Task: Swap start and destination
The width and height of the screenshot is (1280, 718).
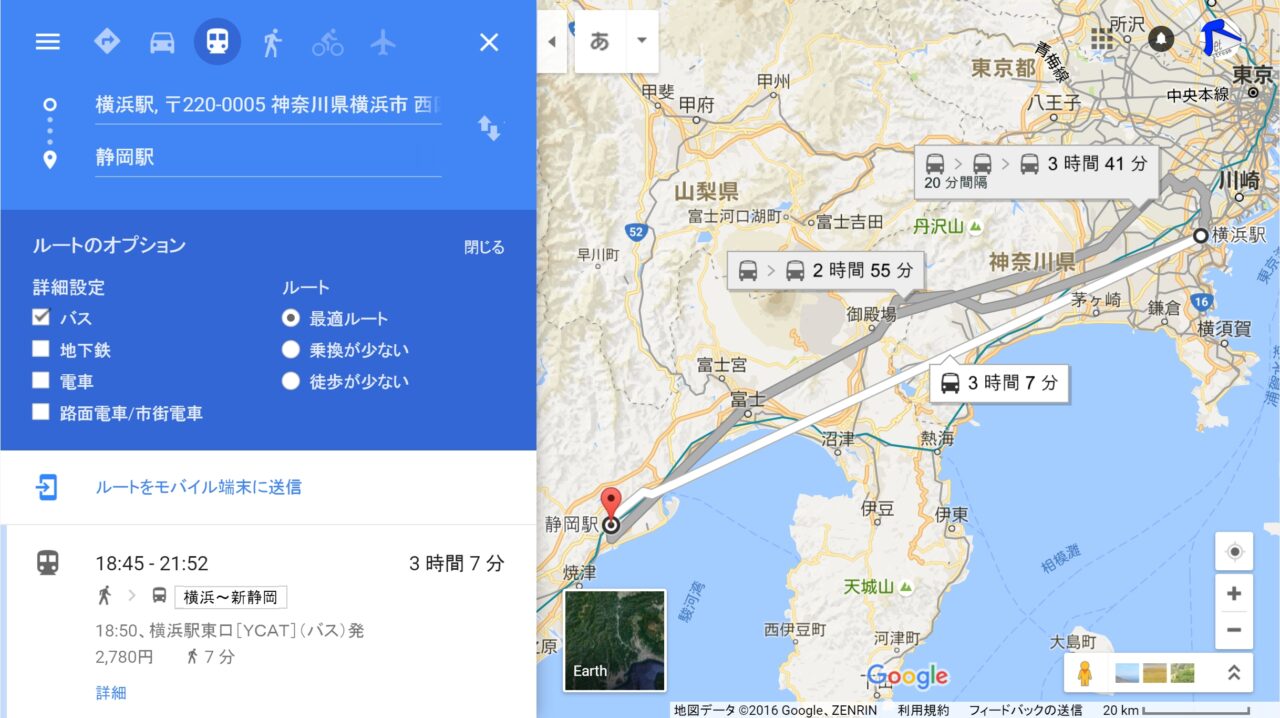Action: (489, 128)
